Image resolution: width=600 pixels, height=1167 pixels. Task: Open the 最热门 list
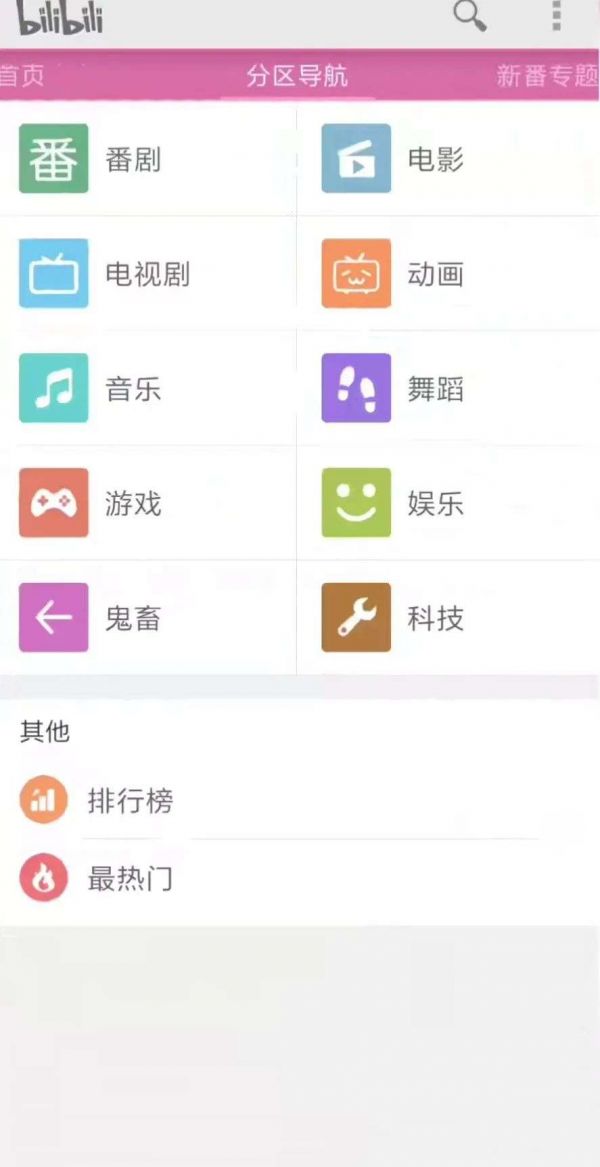coord(130,880)
